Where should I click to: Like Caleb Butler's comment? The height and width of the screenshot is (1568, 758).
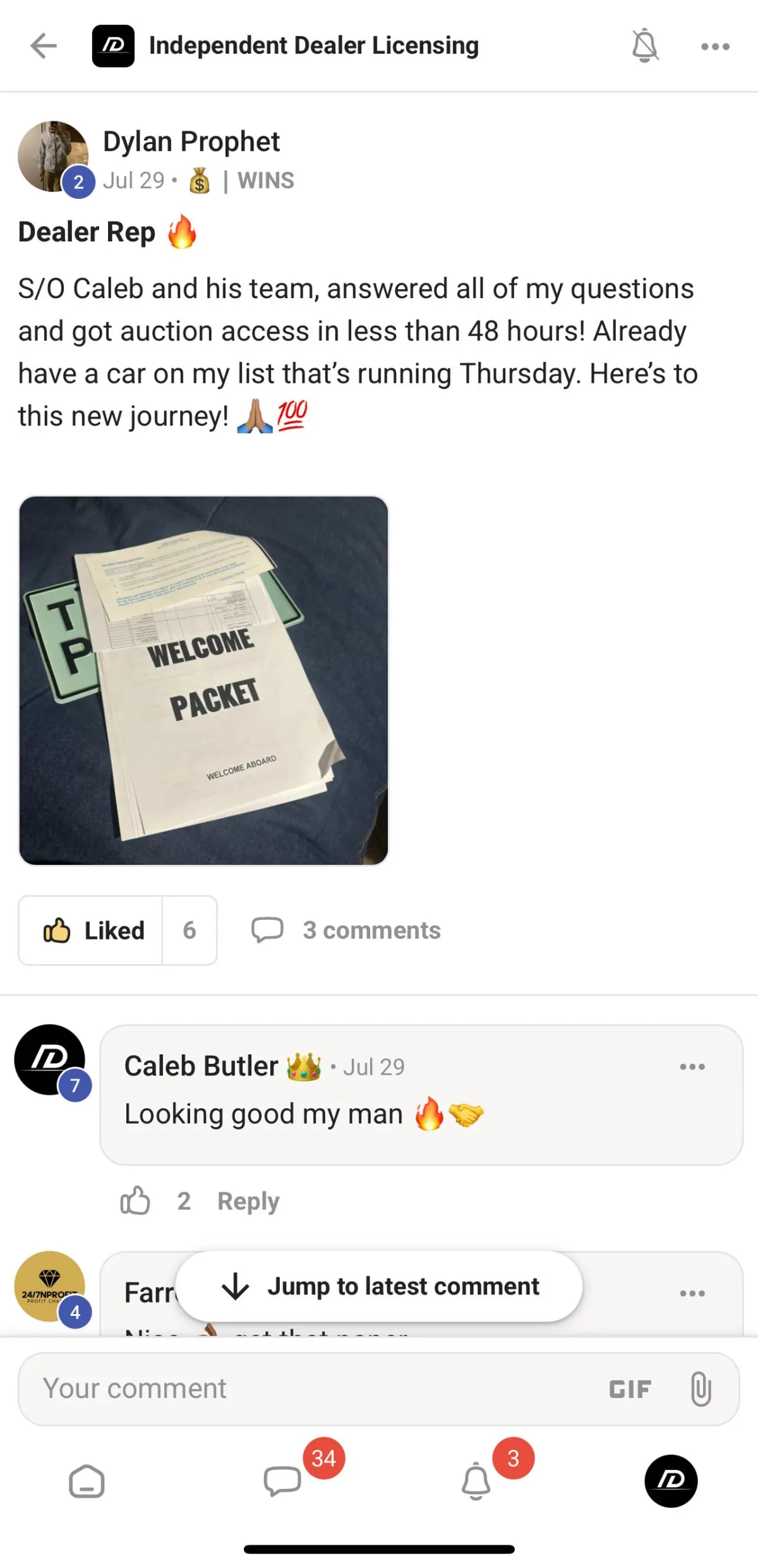pos(135,1200)
